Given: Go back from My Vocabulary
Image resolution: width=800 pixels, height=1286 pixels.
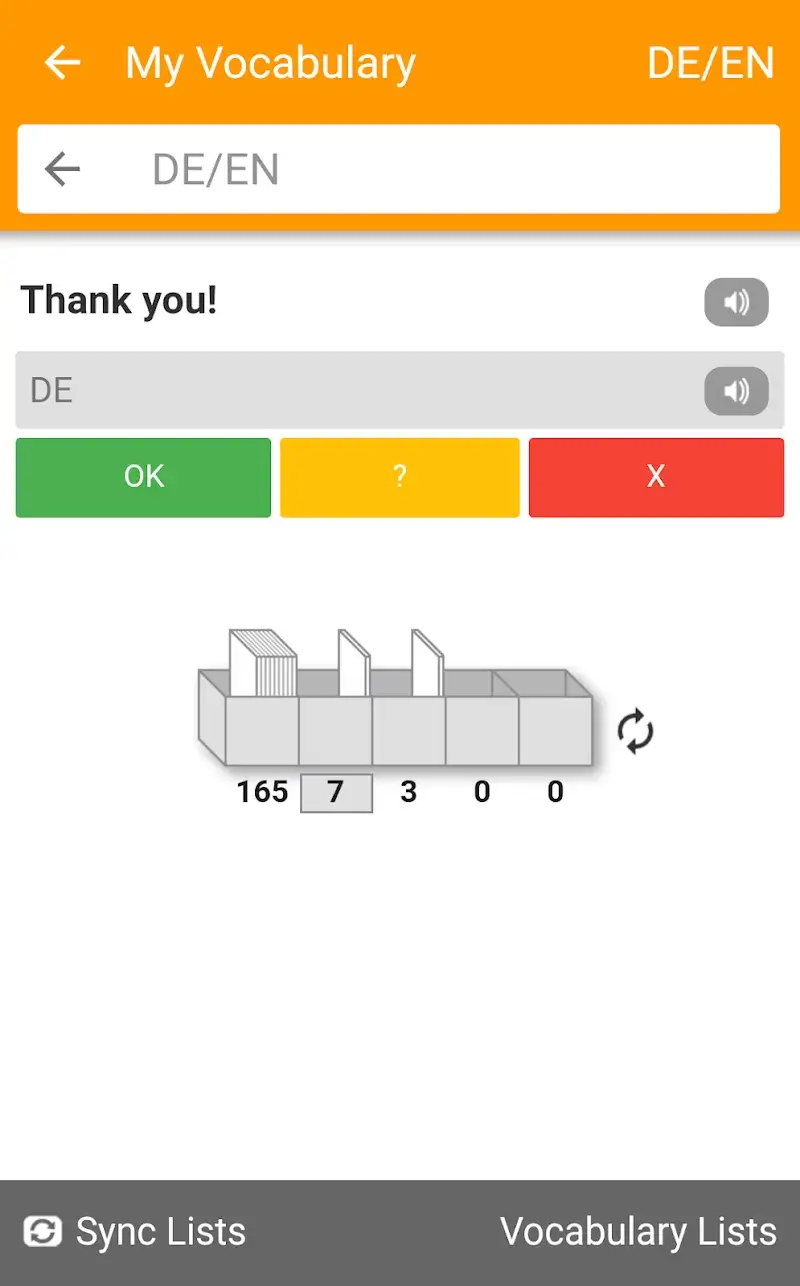Looking at the screenshot, I should coord(62,63).
